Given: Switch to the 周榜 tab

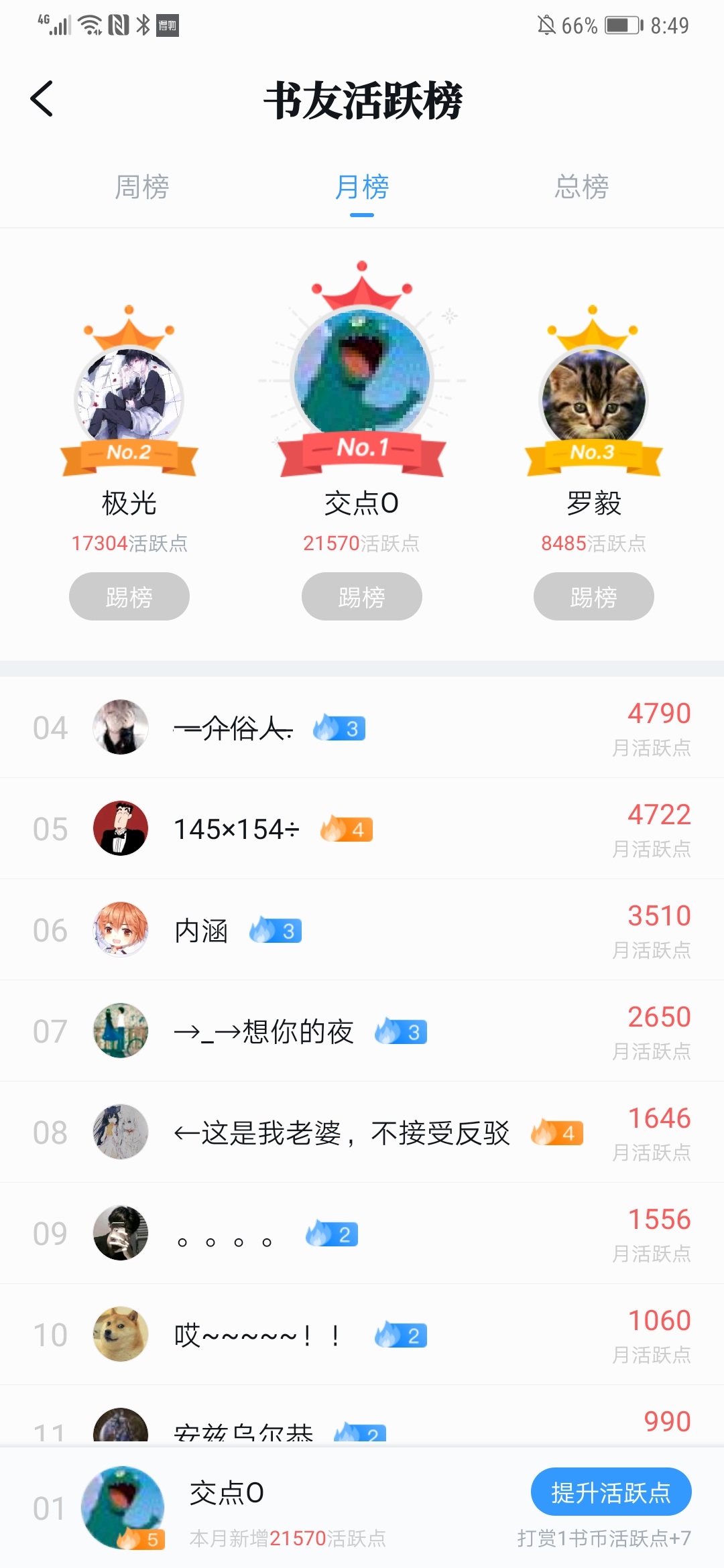Looking at the screenshot, I should pyautogui.click(x=141, y=187).
